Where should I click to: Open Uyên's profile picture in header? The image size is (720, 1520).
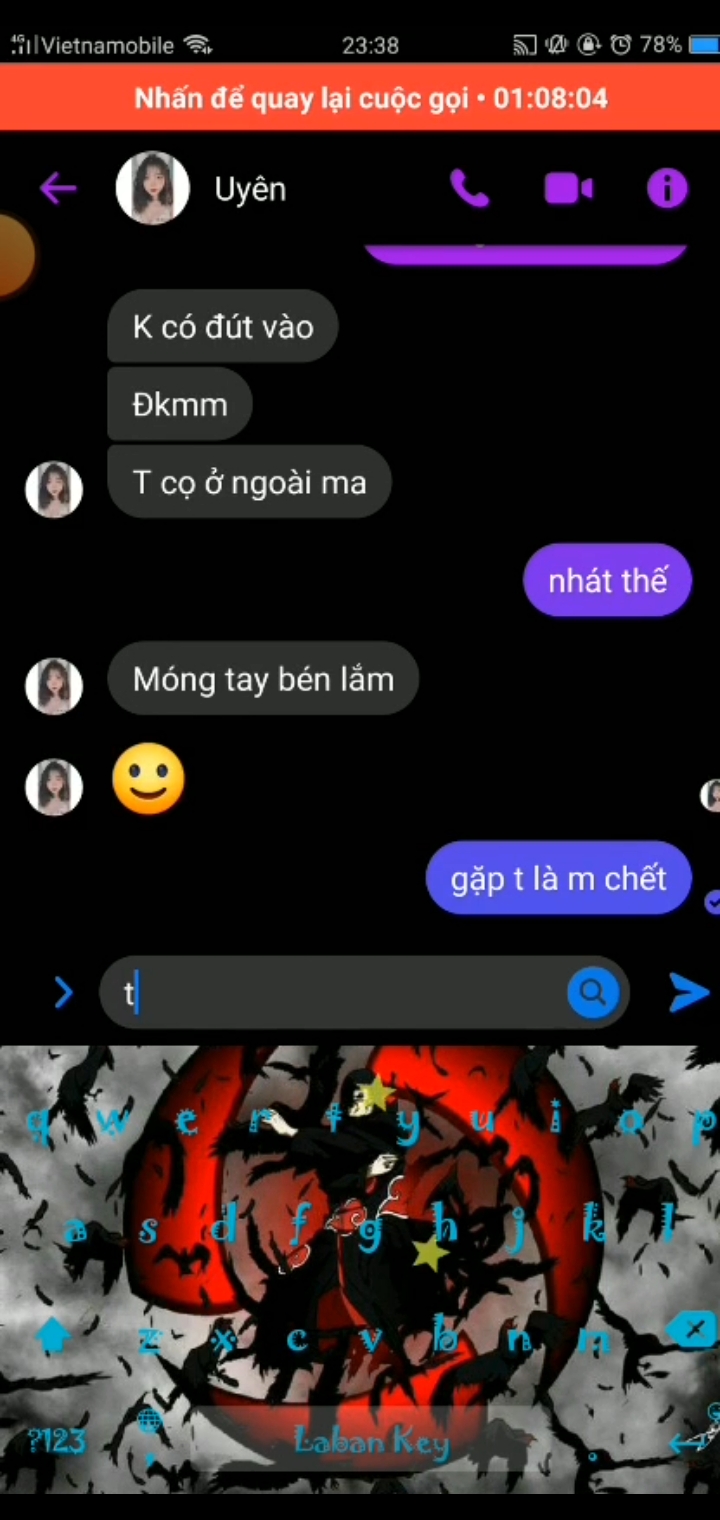tap(153, 188)
